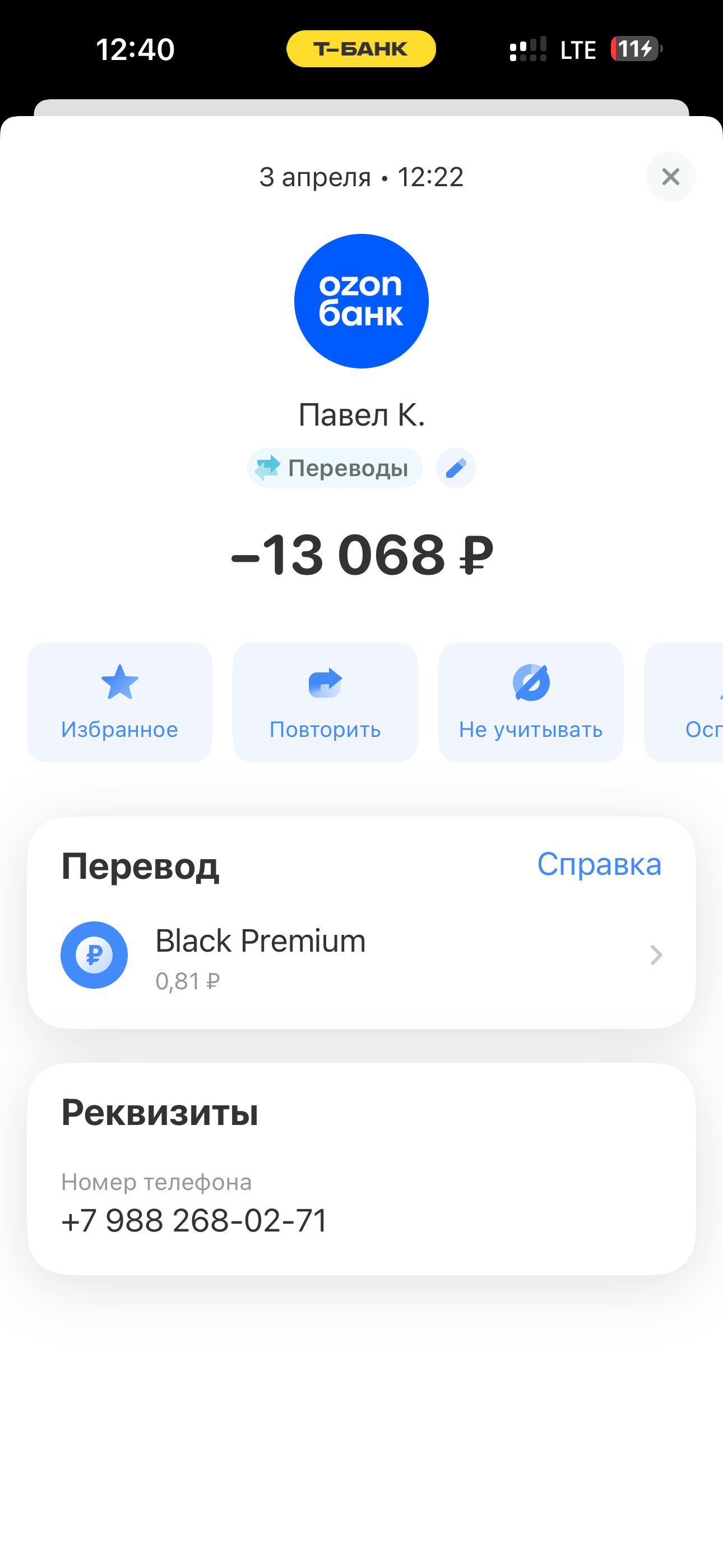
Task: Close the transaction details sheet
Action: [670, 177]
